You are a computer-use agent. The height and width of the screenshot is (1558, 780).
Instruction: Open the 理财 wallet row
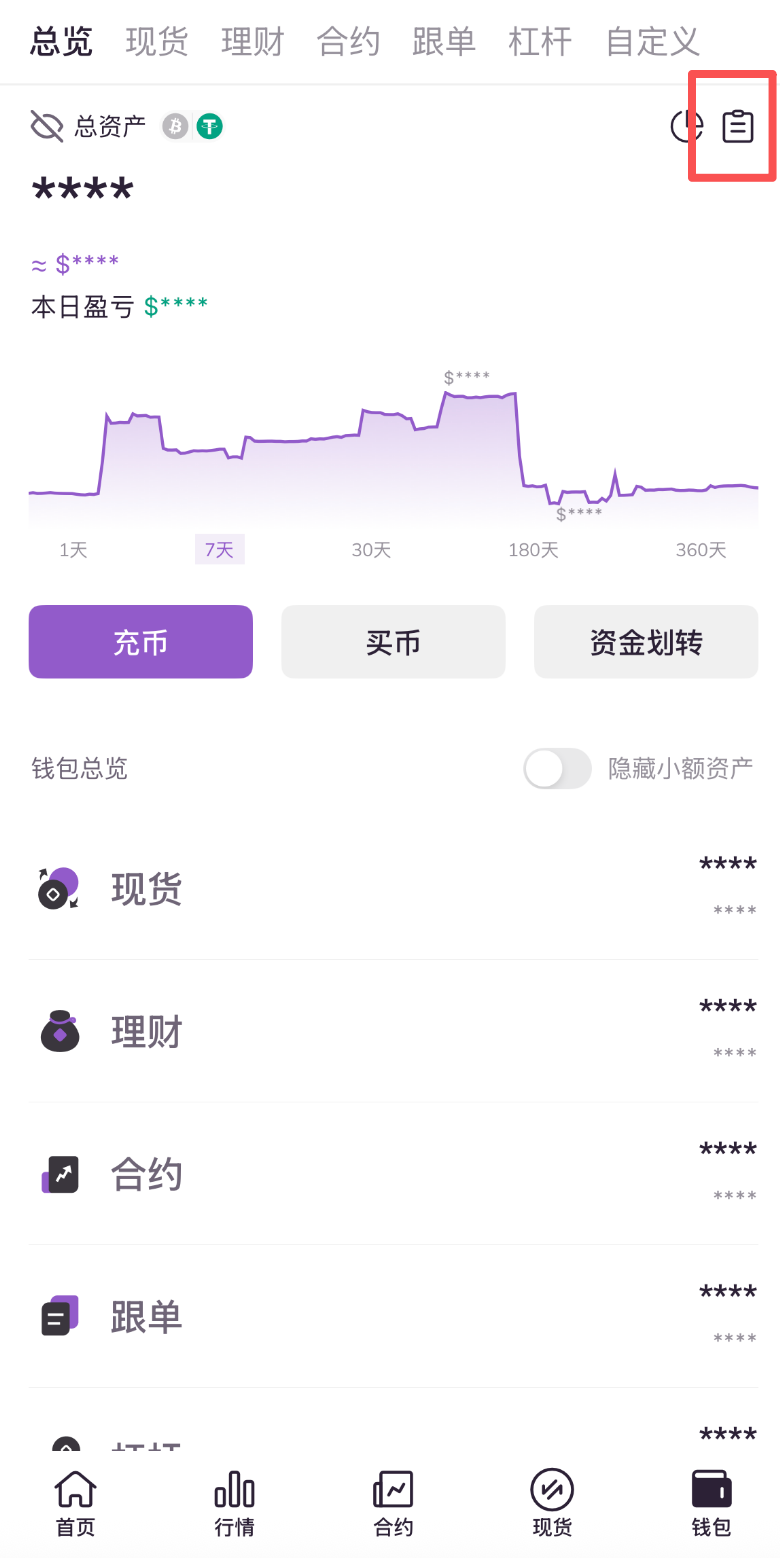coord(393,1031)
